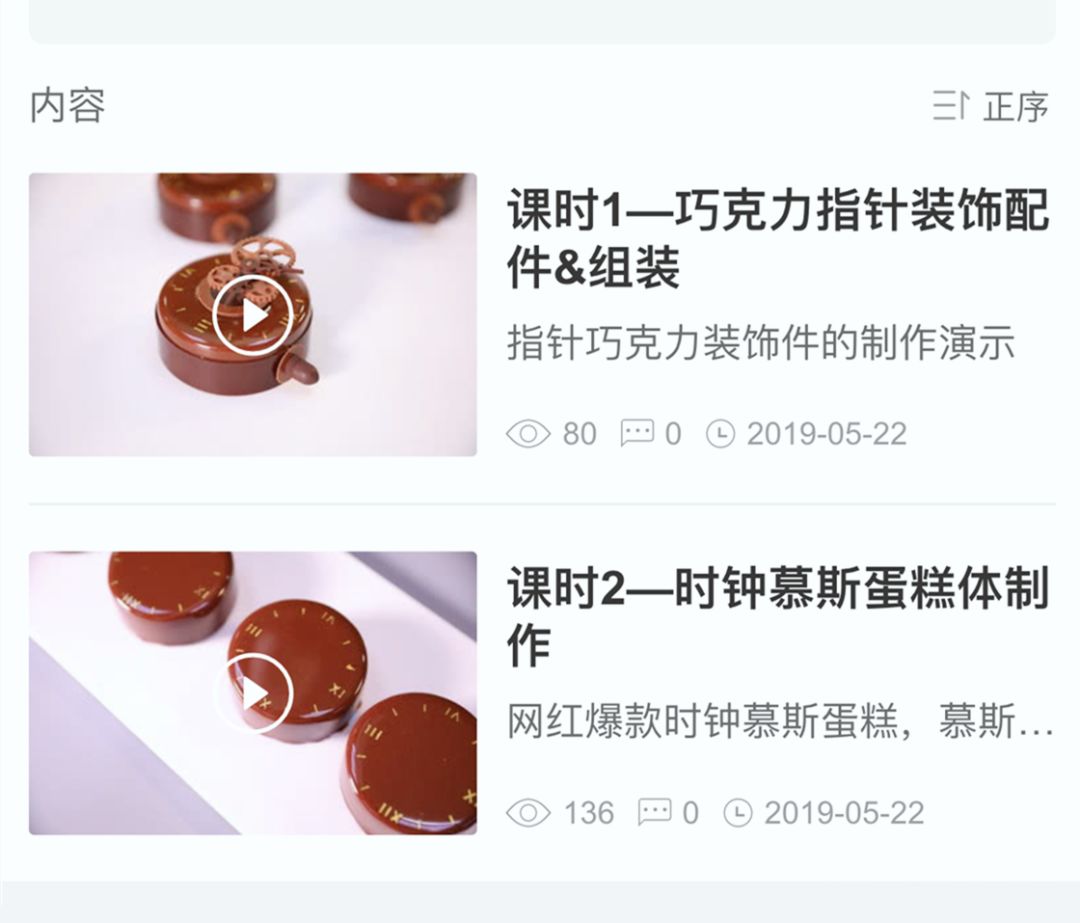Open lesson 课时2—时钟慕斯蛋糕体制作

click(x=777, y=616)
